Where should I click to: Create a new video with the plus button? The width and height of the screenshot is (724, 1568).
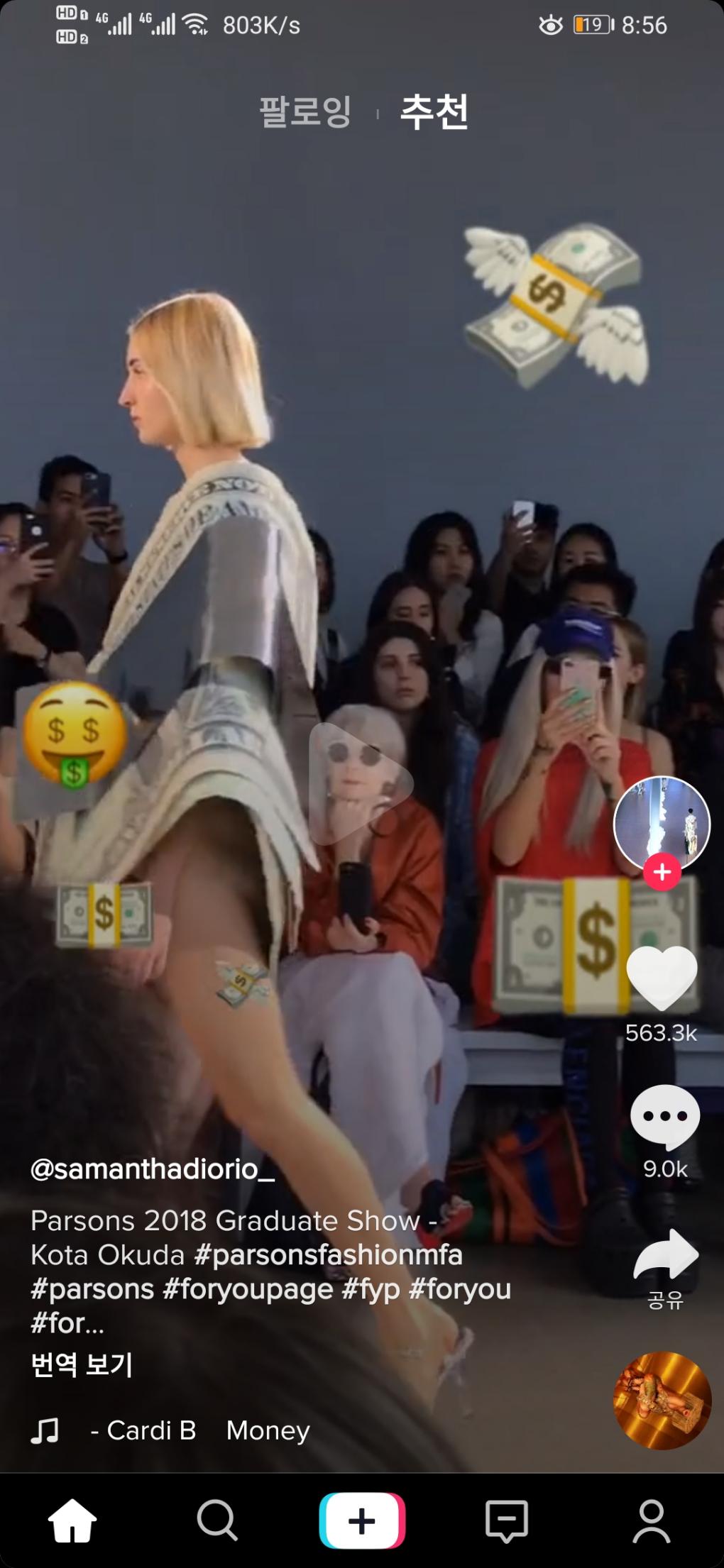[x=362, y=1521]
